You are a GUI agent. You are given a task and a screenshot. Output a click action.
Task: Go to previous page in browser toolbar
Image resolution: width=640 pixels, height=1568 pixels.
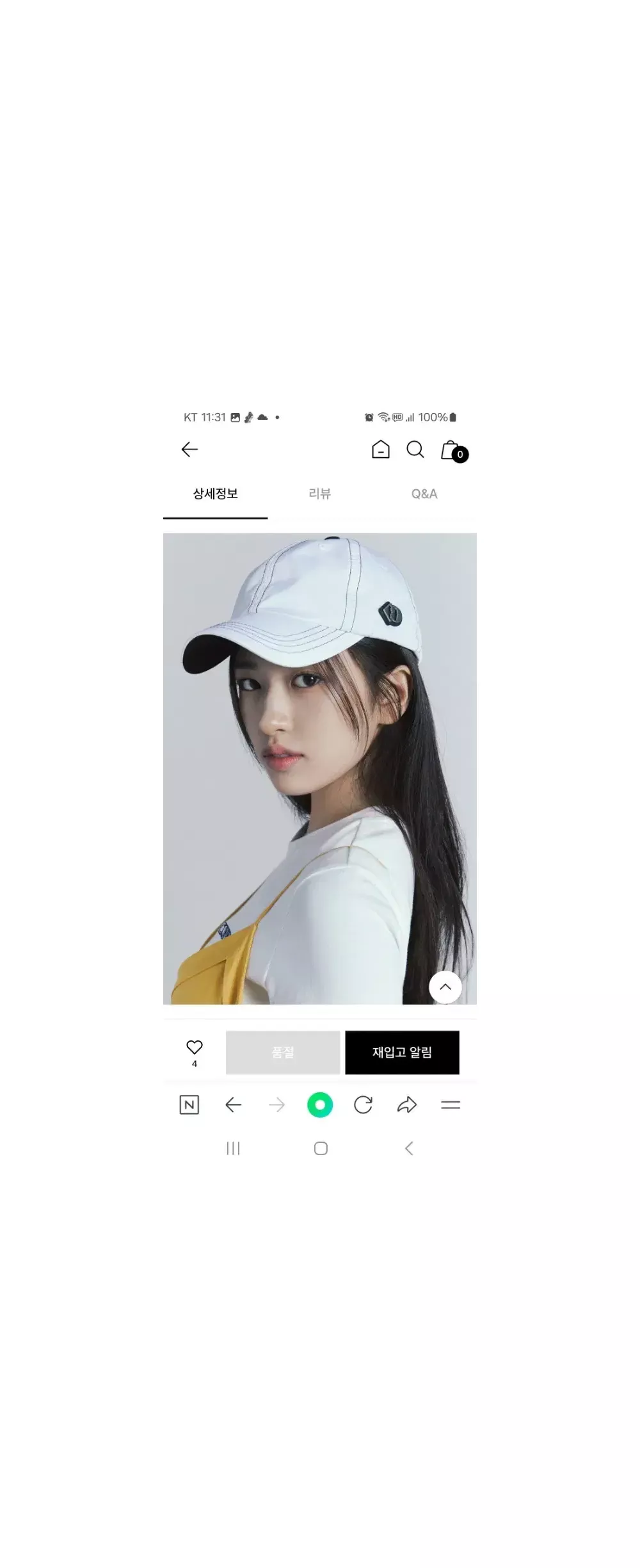click(x=234, y=1104)
